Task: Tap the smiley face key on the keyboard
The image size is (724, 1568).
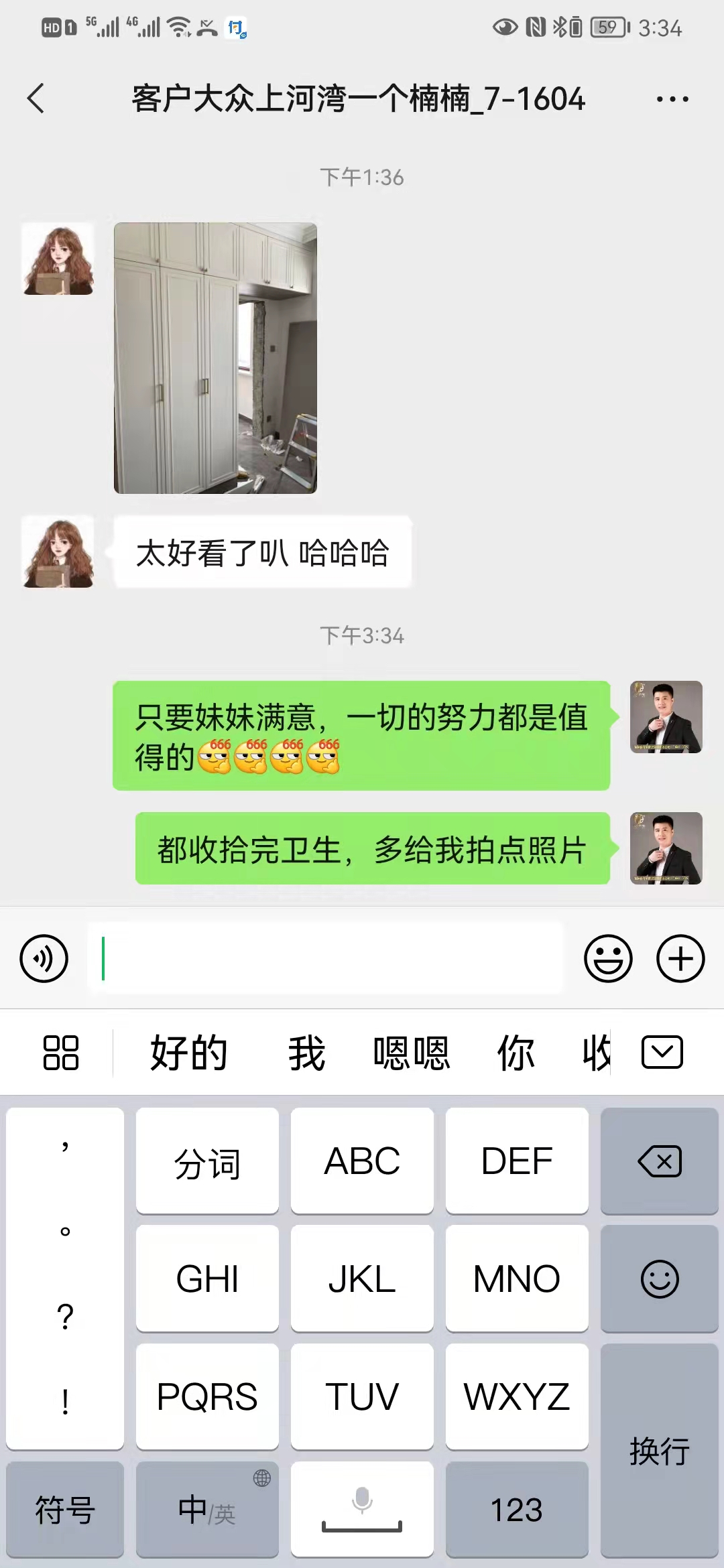Action: point(658,1278)
